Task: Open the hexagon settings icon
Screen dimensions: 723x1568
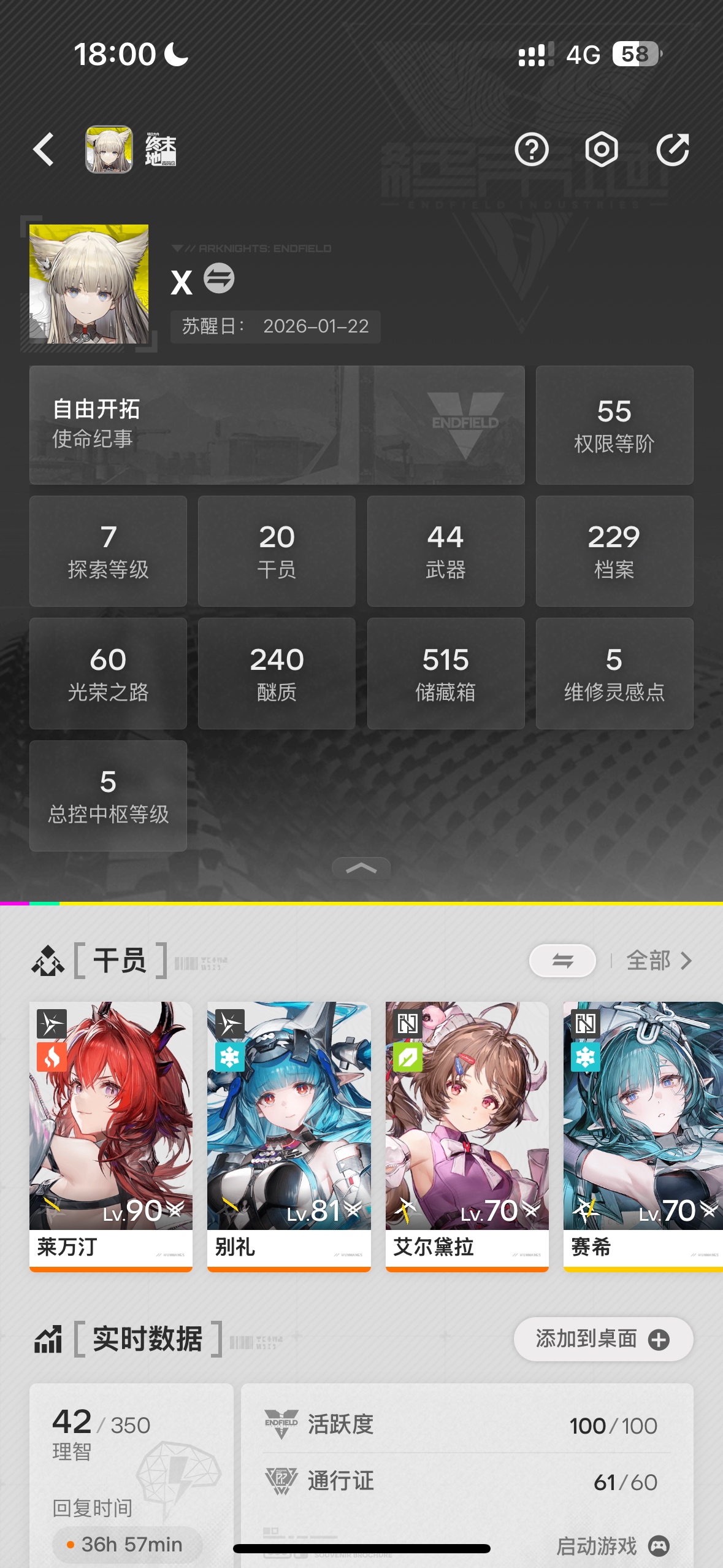Action: 602,150
